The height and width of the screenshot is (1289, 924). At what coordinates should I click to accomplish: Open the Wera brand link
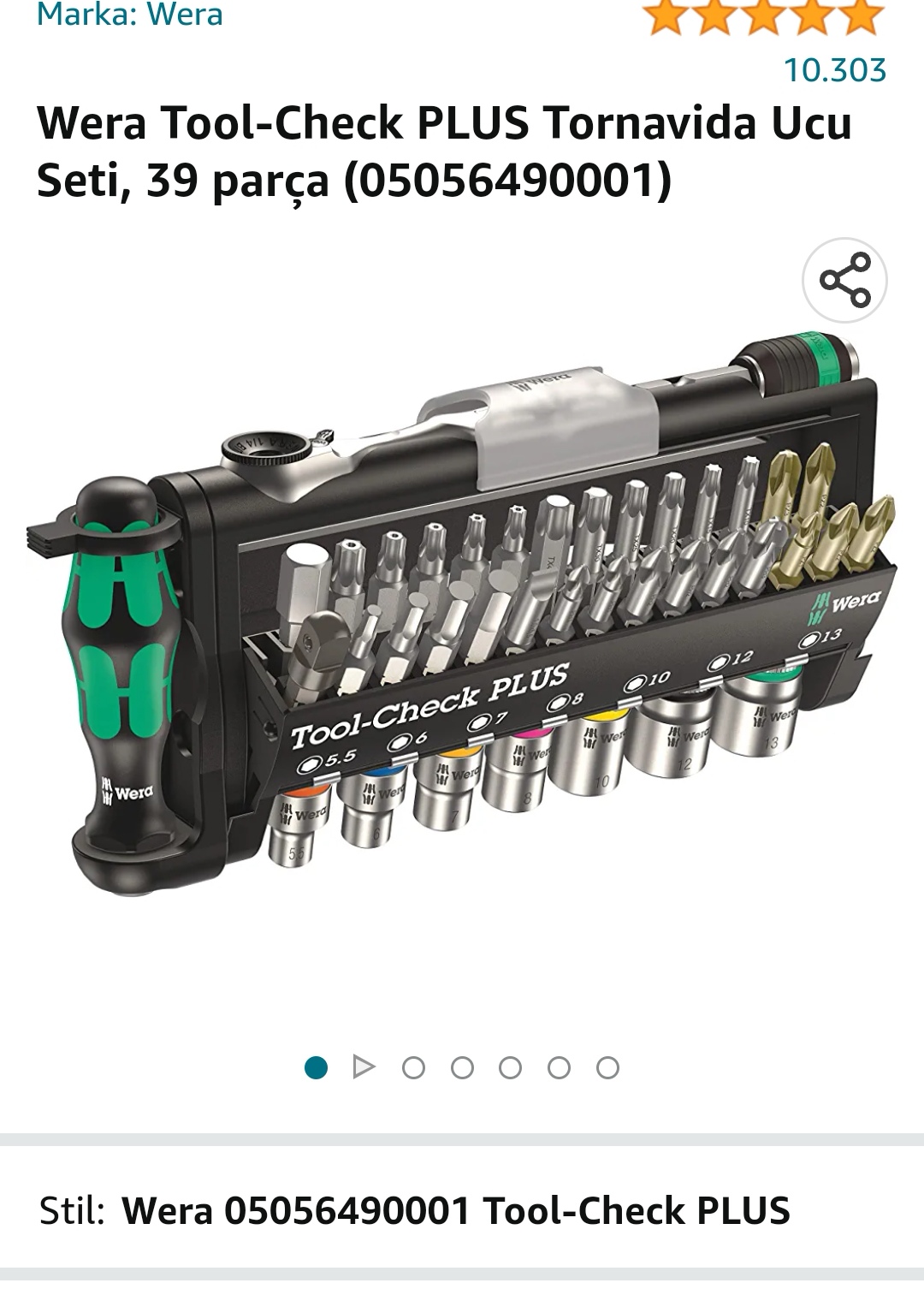(x=130, y=15)
